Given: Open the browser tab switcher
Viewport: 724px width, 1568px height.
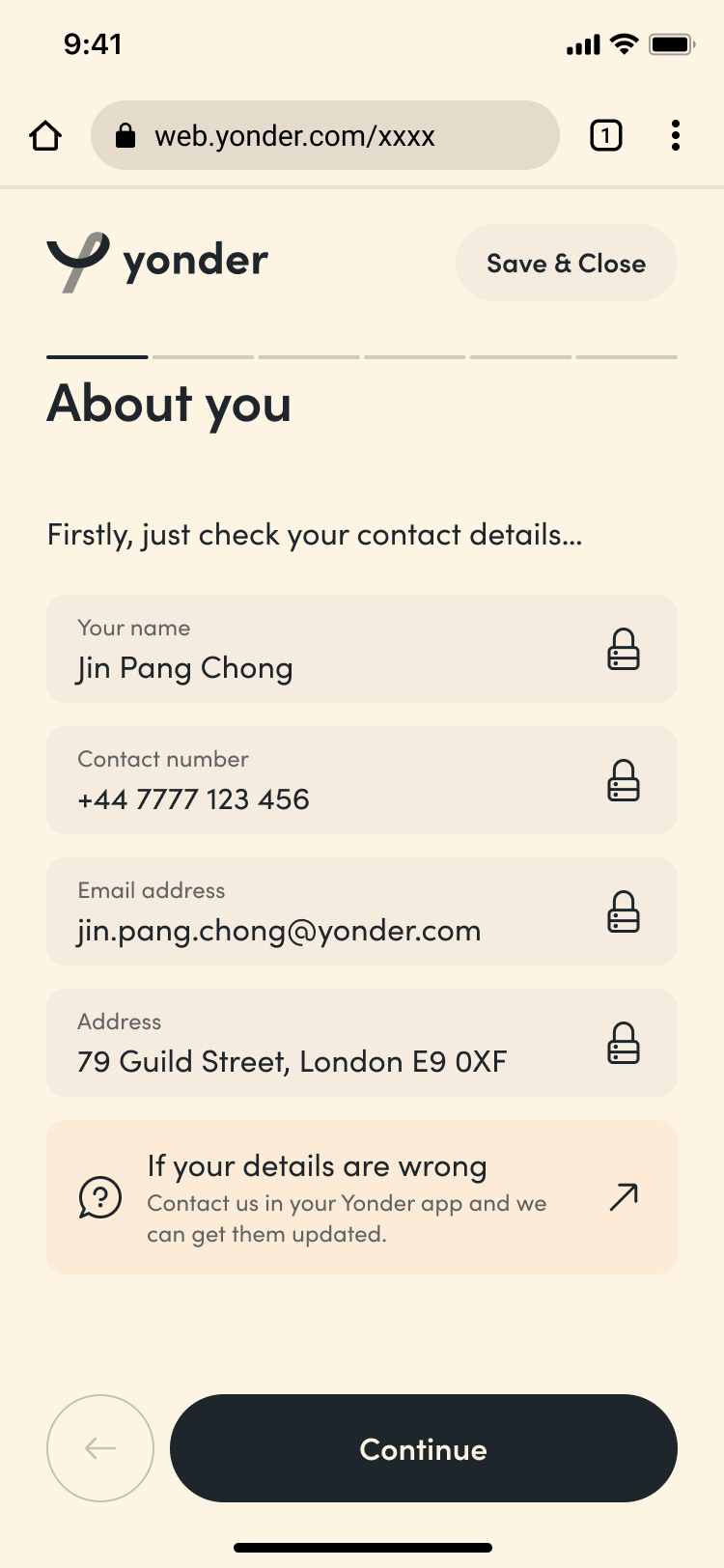Looking at the screenshot, I should pos(606,136).
